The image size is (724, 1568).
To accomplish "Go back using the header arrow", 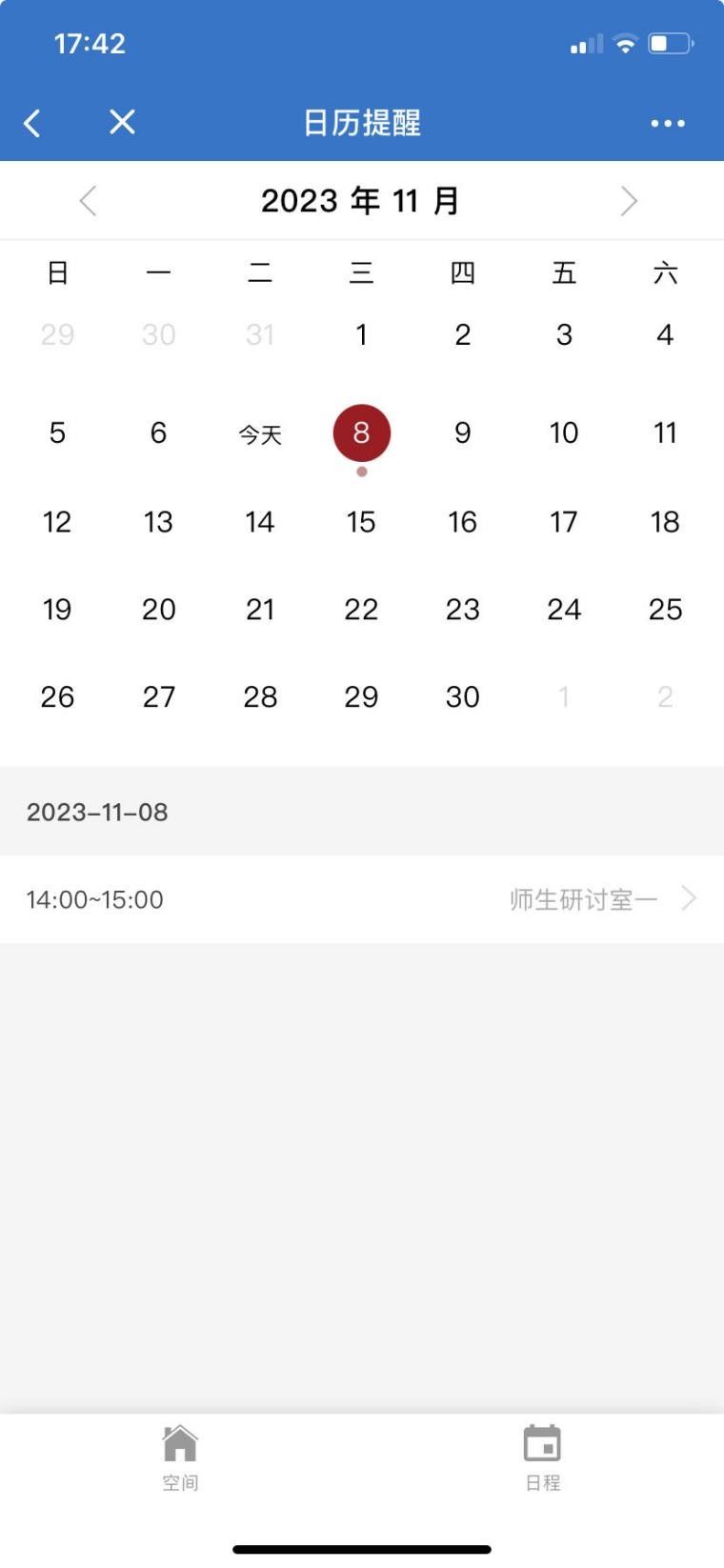I will (x=32, y=123).
